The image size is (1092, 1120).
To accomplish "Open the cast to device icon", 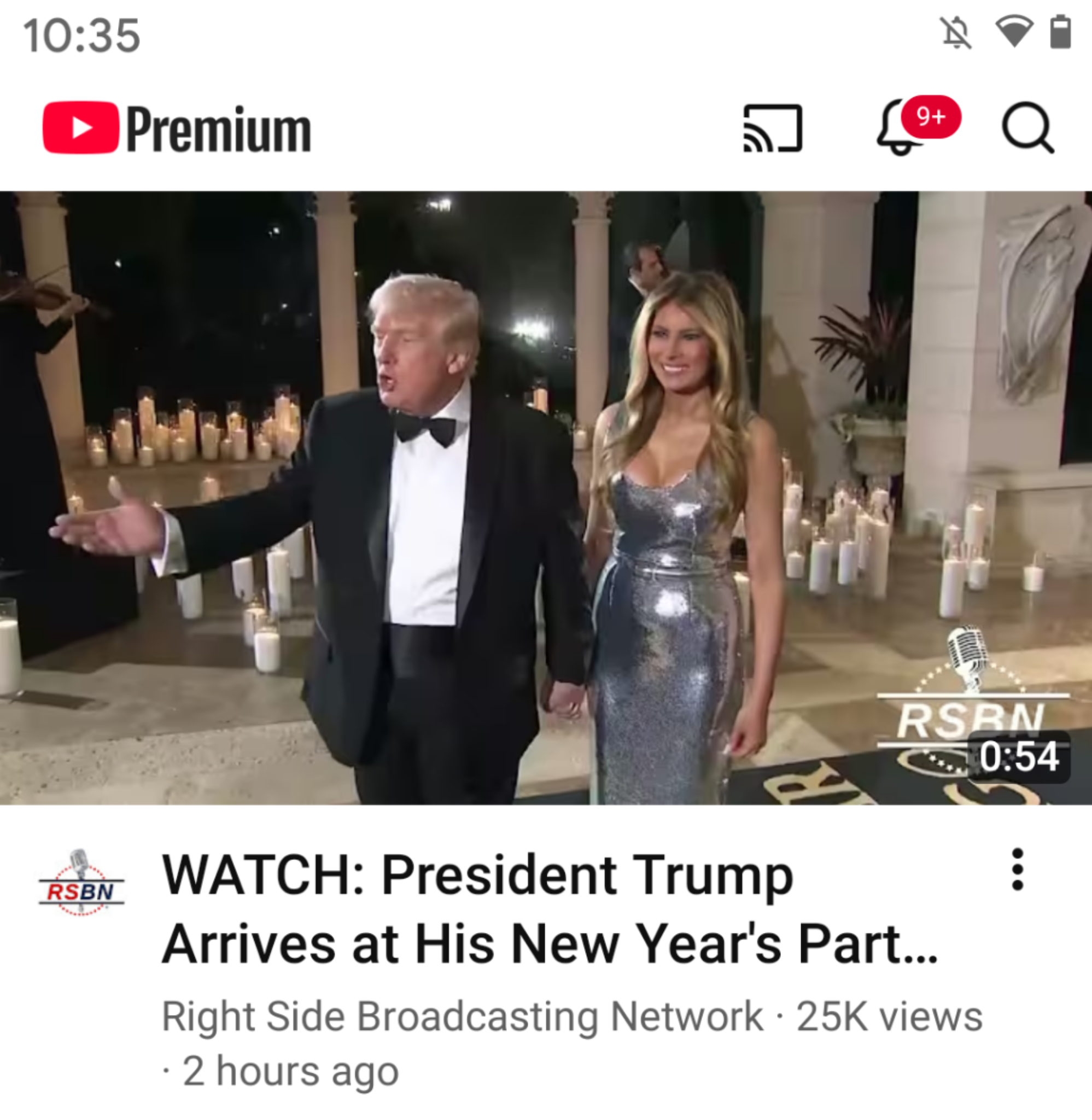I will click(772, 129).
